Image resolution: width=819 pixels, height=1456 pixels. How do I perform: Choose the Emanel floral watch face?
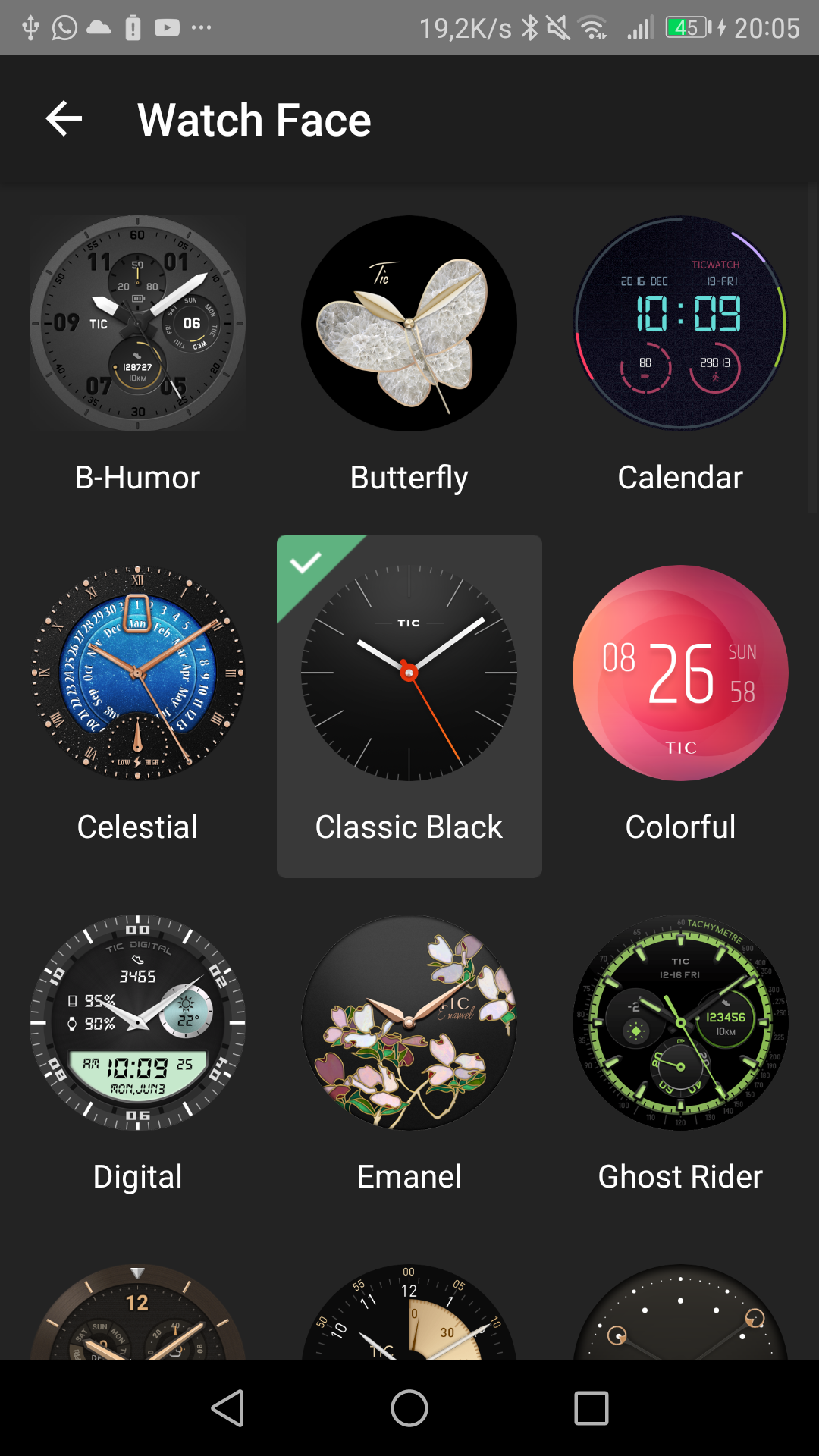(409, 1022)
